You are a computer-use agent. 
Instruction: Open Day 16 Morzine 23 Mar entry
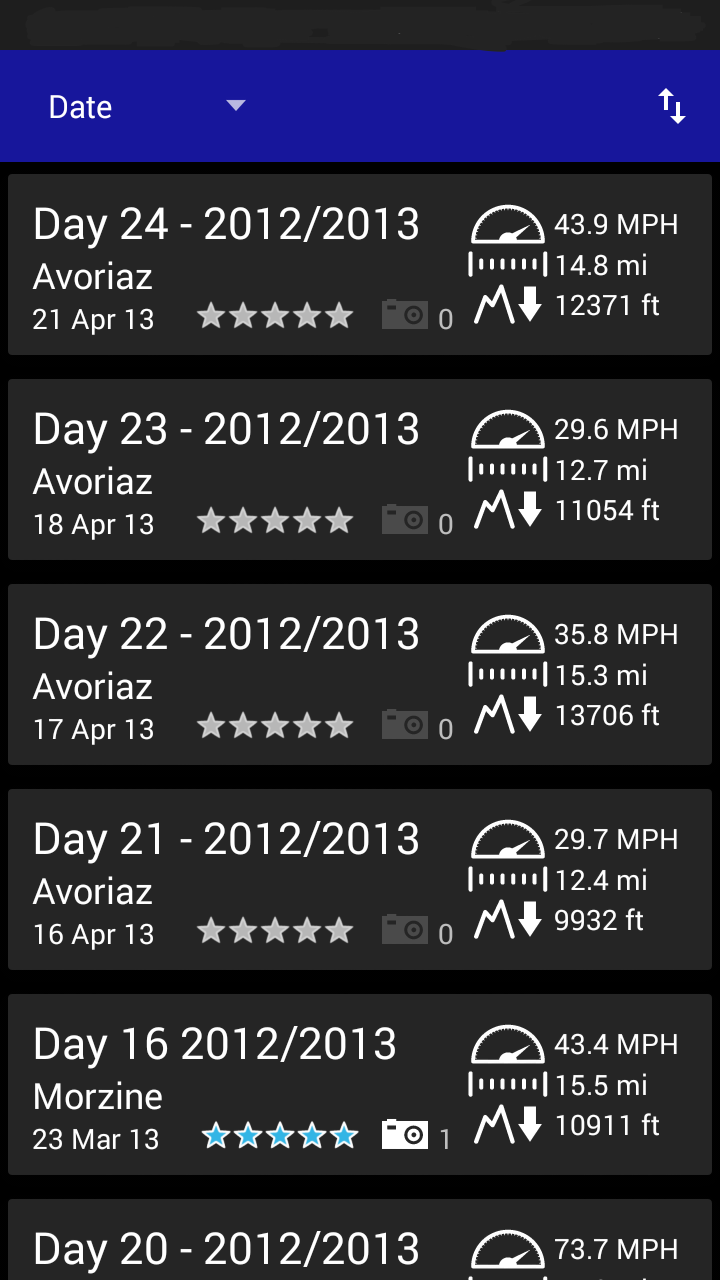click(x=360, y=1085)
